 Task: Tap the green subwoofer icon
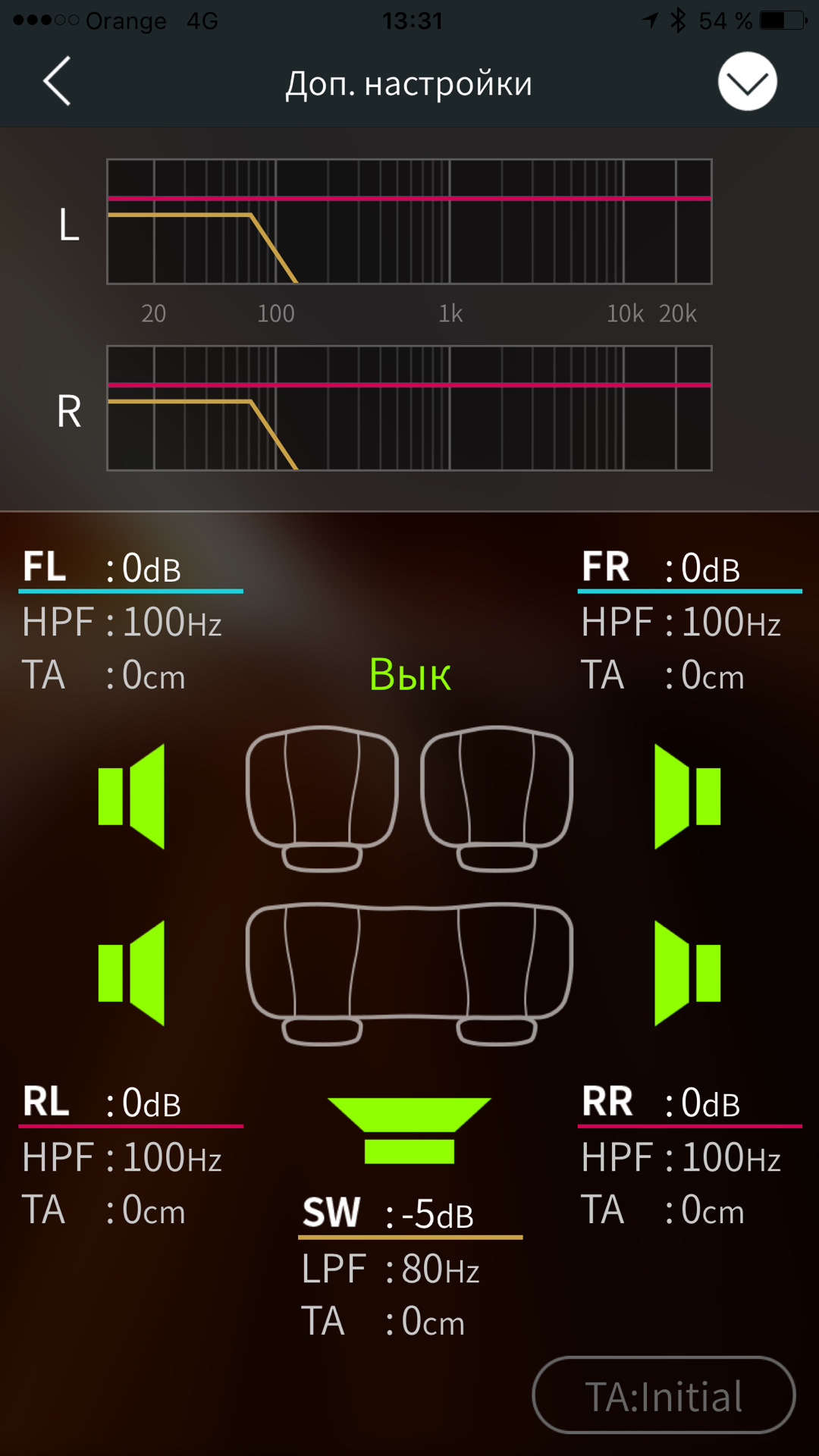click(409, 1130)
